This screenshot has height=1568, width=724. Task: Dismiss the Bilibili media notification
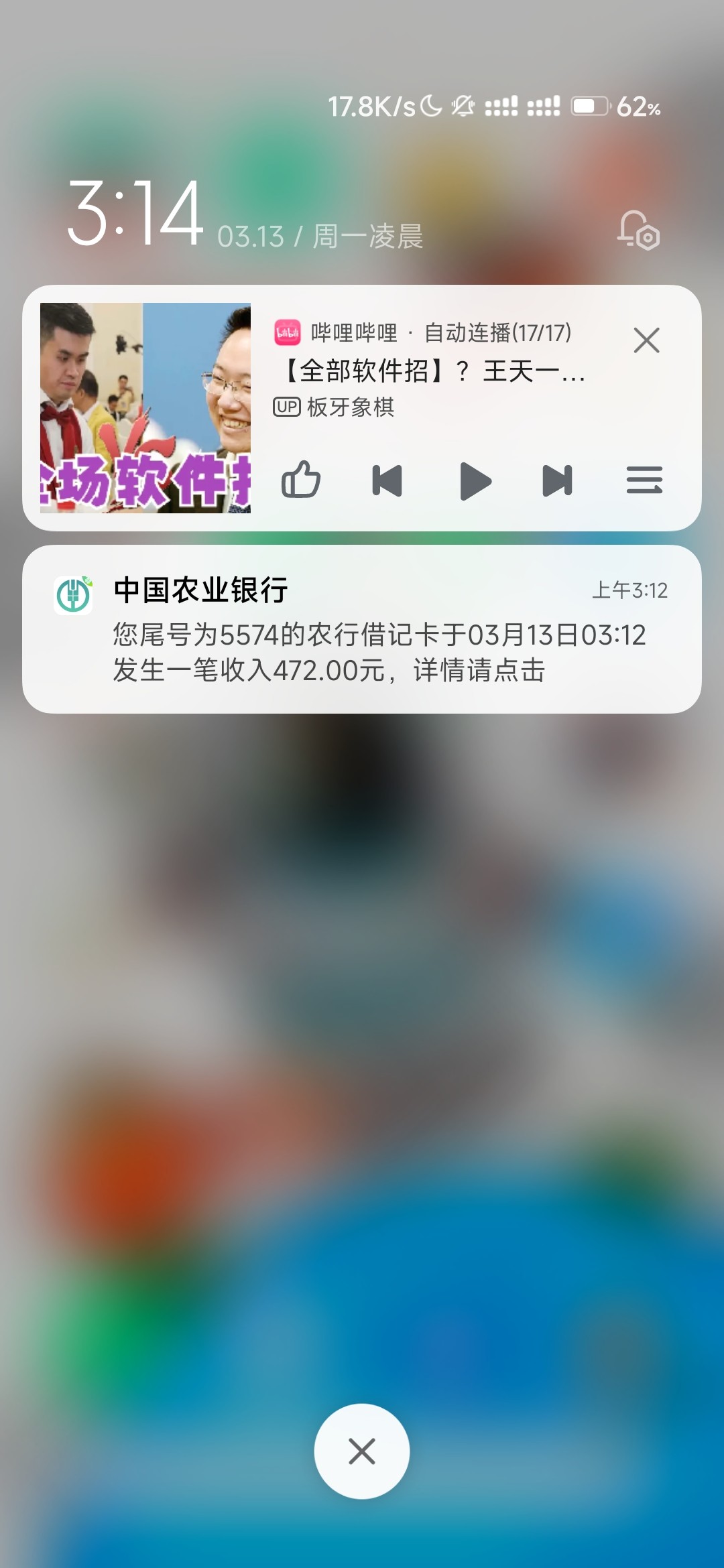646,340
